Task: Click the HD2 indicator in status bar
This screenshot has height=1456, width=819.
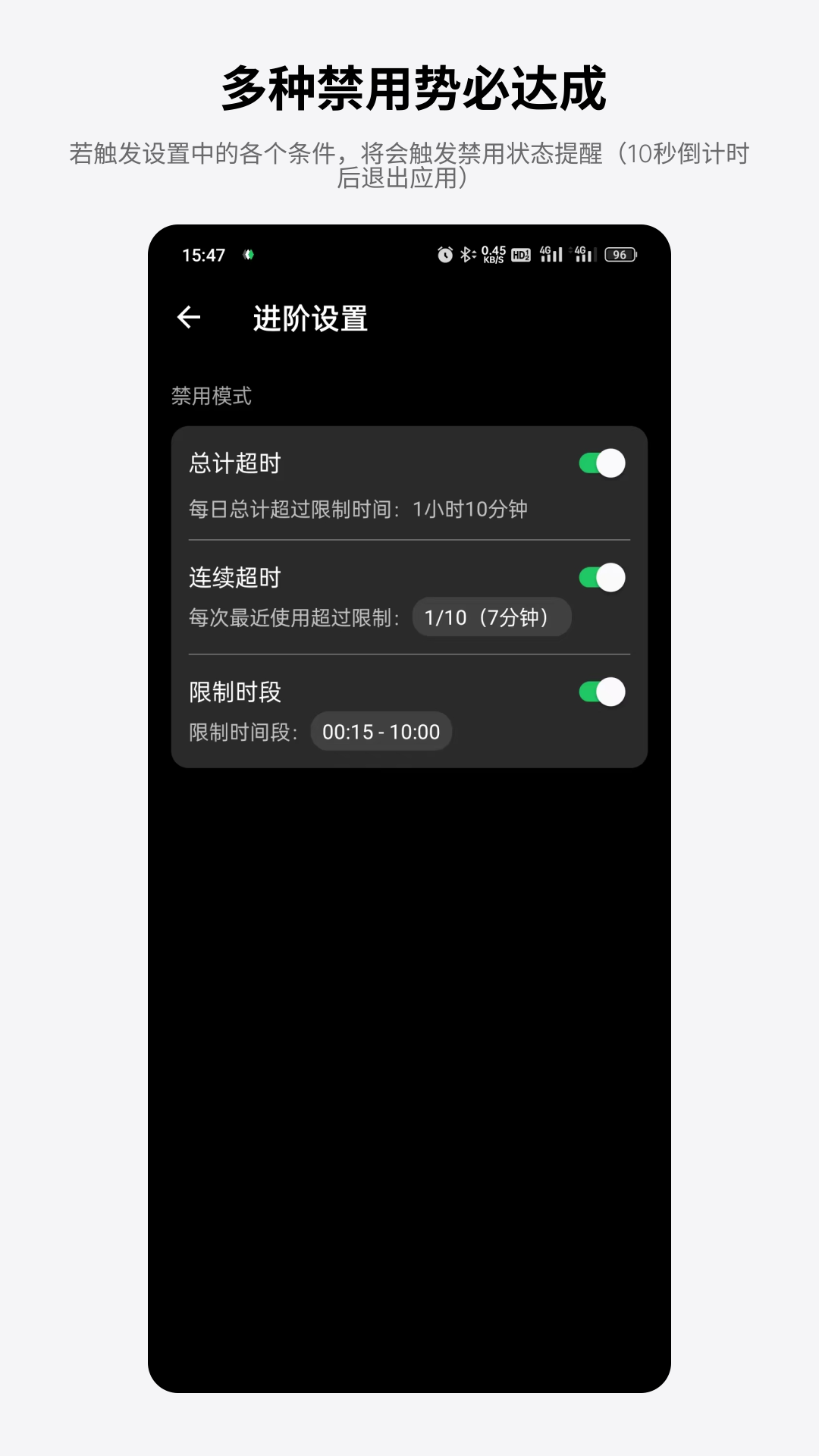Action: pyautogui.click(x=522, y=253)
